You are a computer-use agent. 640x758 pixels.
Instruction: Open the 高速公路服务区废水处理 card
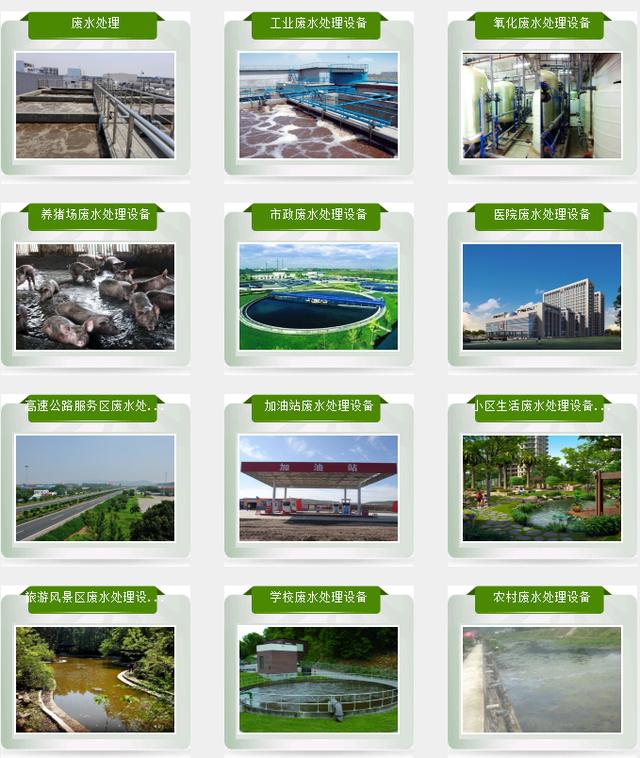click(x=95, y=488)
